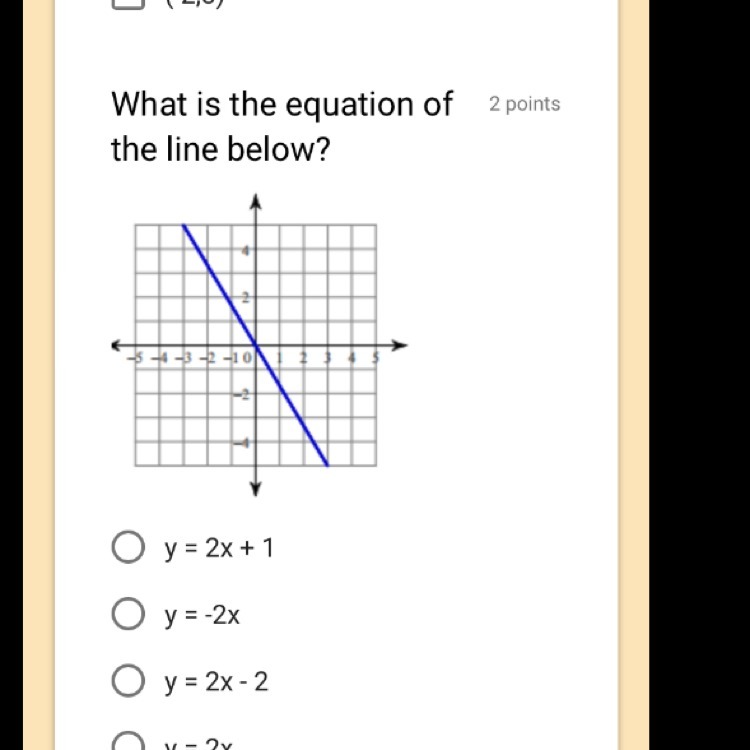Pick the answer y = 2x - 2
The image size is (750, 750).
point(127,682)
